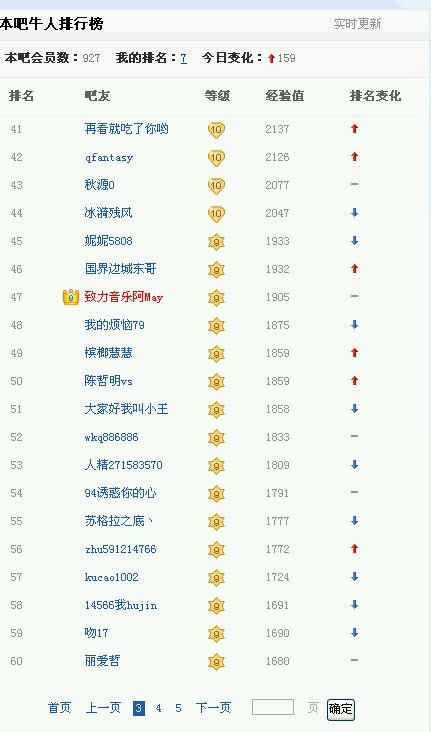Go to 上一页 previous page
431x732 pixels.
(x=103, y=708)
